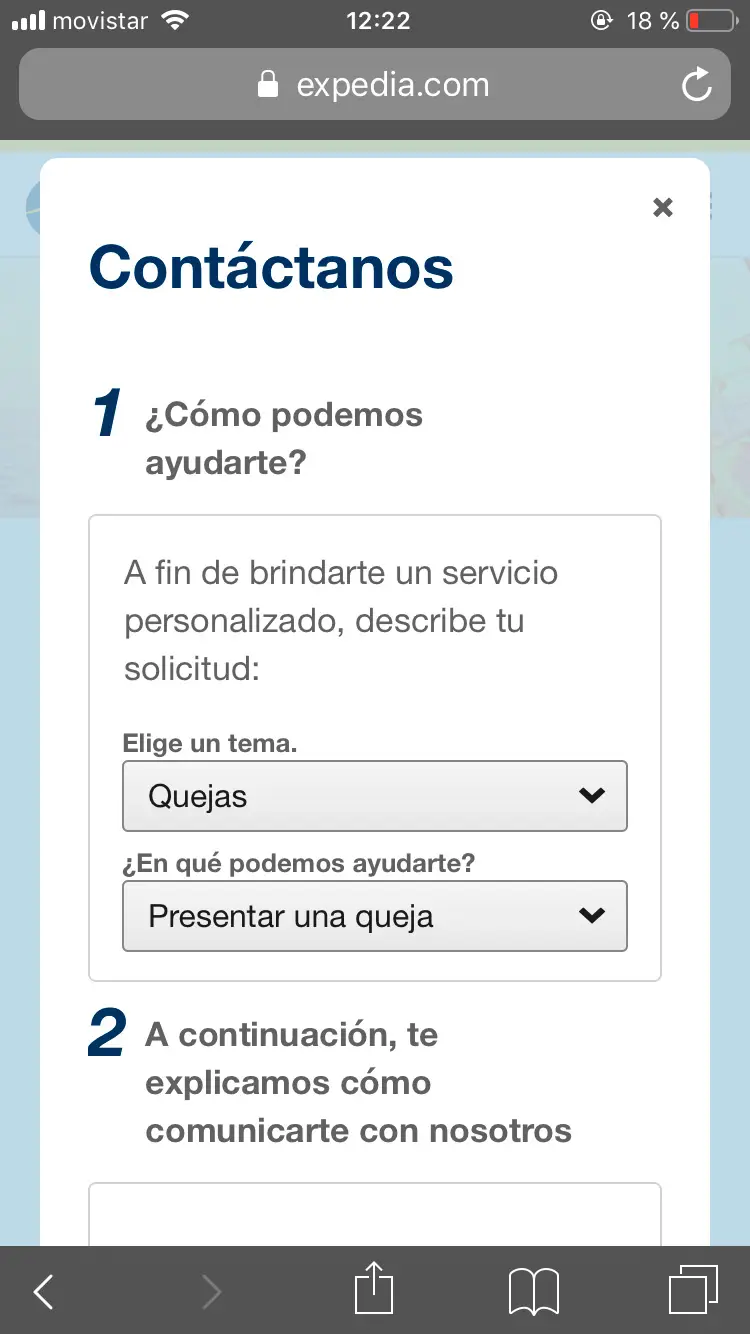Show all open Safari tabs
The height and width of the screenshot is (1334, 750).
point(692,1290)
